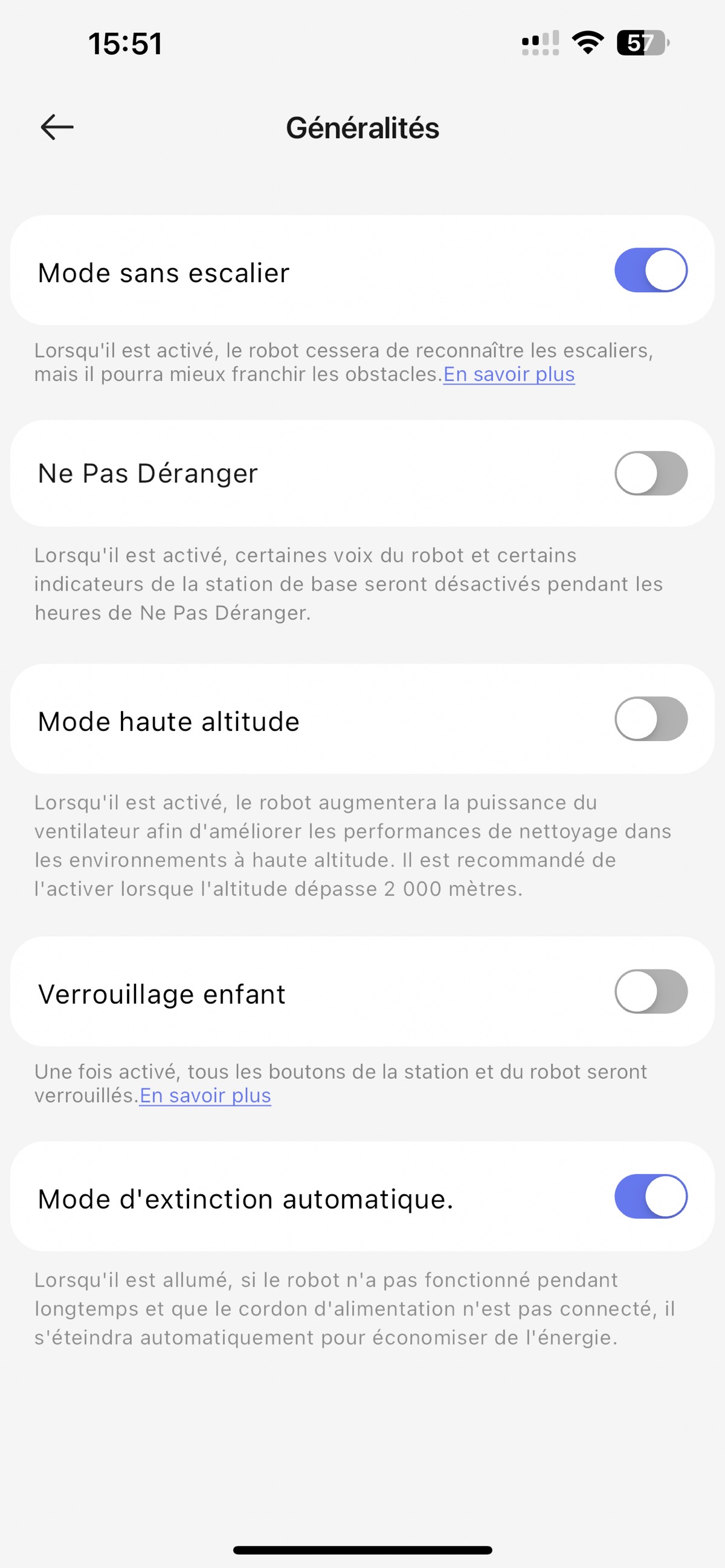Tap En savoir plus under Verrouillage enfant

[205, 1096]
